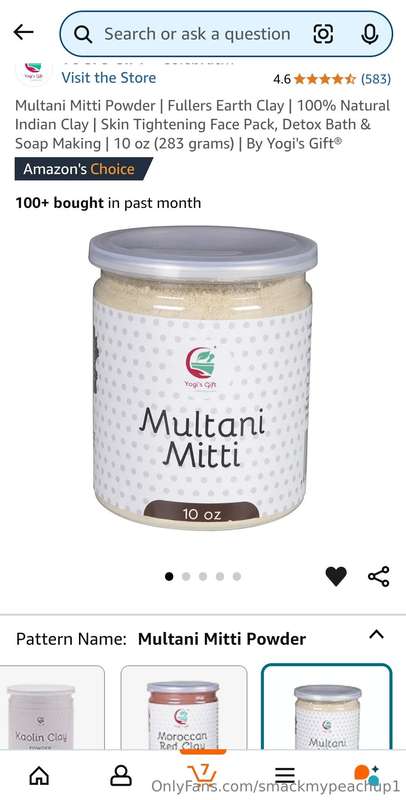Add product to list with heart icon

[336, 577]
